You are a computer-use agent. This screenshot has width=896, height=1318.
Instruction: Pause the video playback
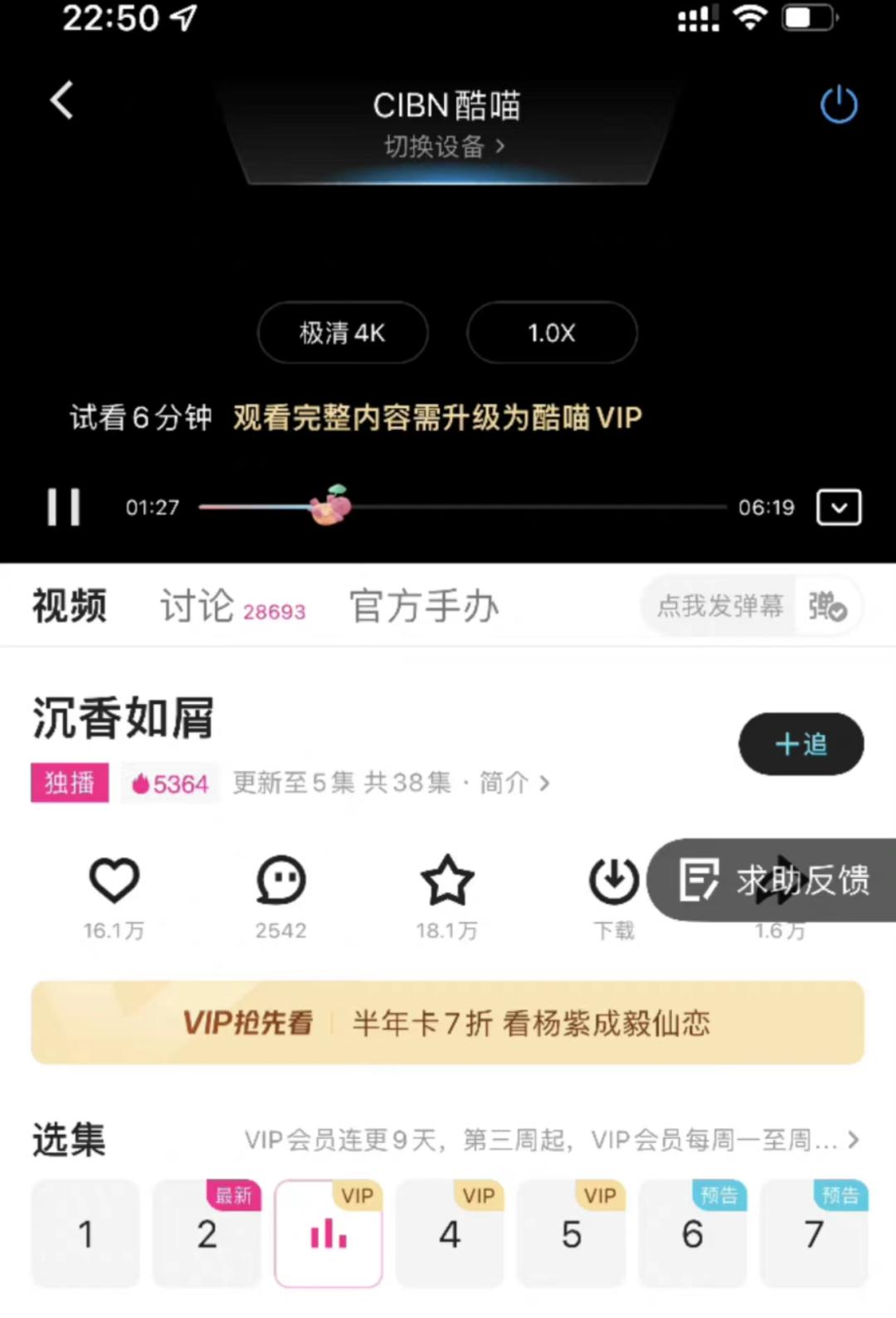click(x=62, y=507)
